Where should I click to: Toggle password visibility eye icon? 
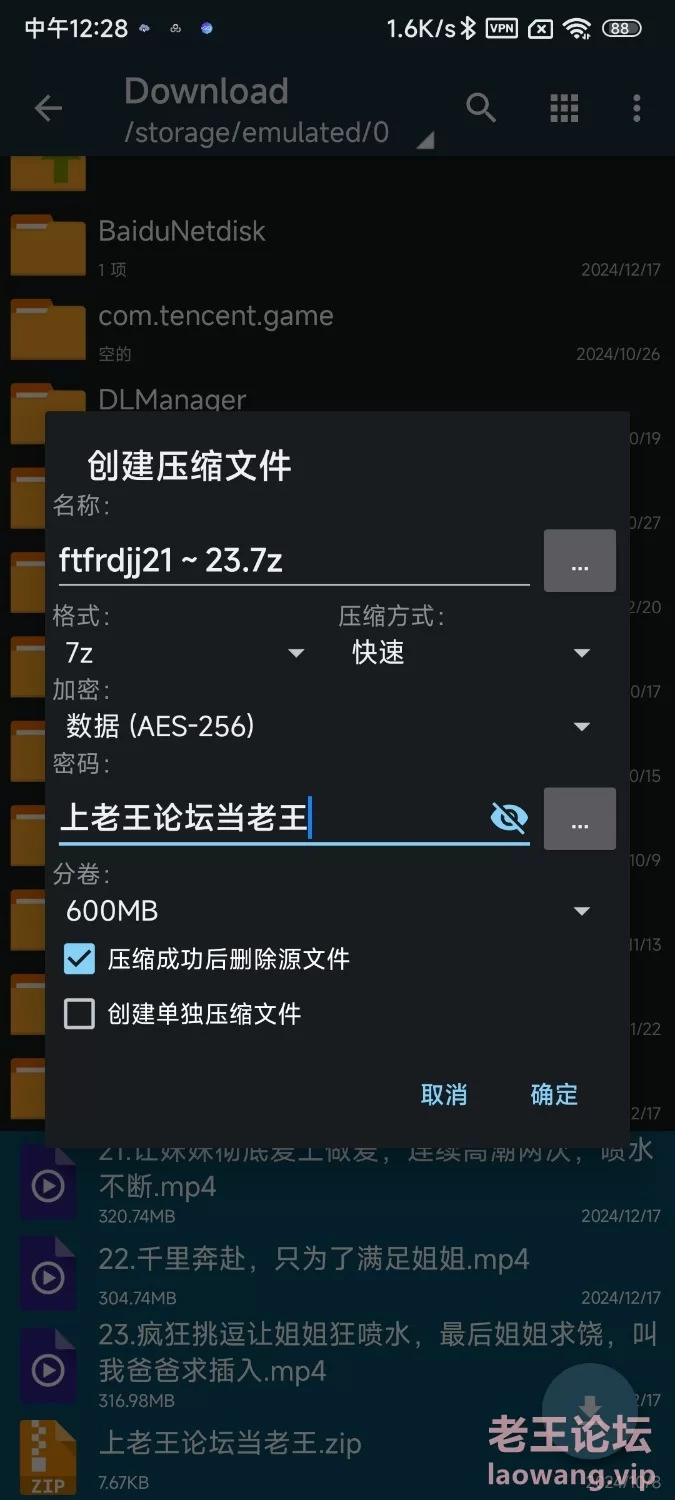pos(509,818)
